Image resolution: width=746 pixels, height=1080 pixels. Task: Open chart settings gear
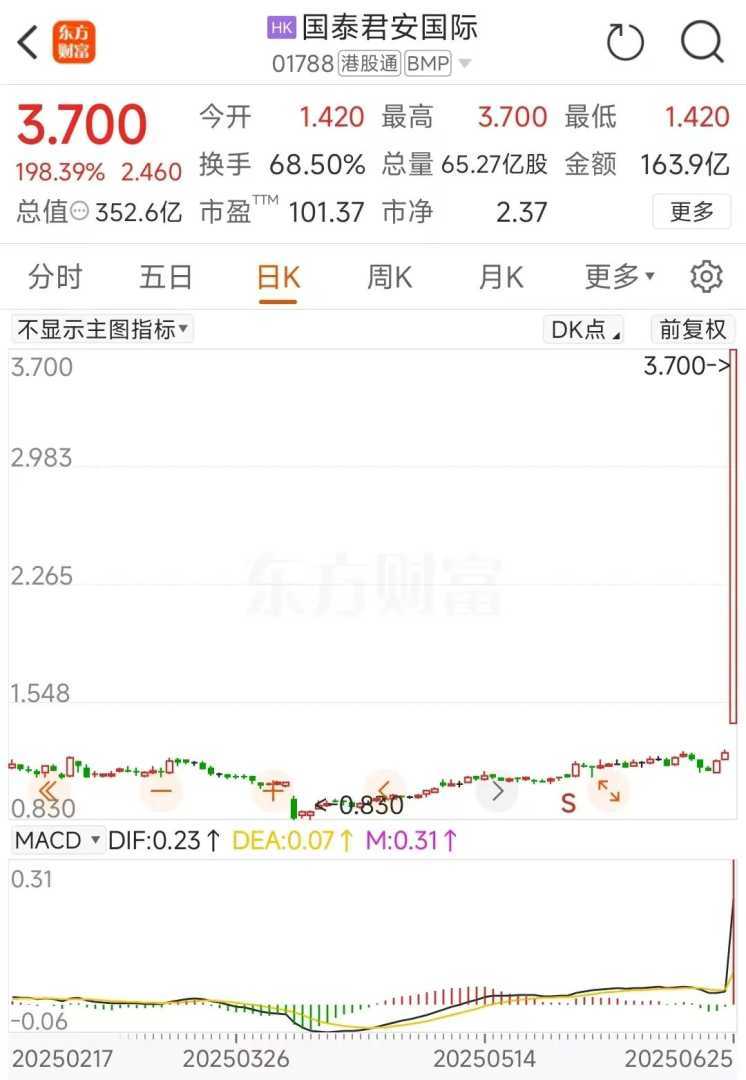coord(706,277)
